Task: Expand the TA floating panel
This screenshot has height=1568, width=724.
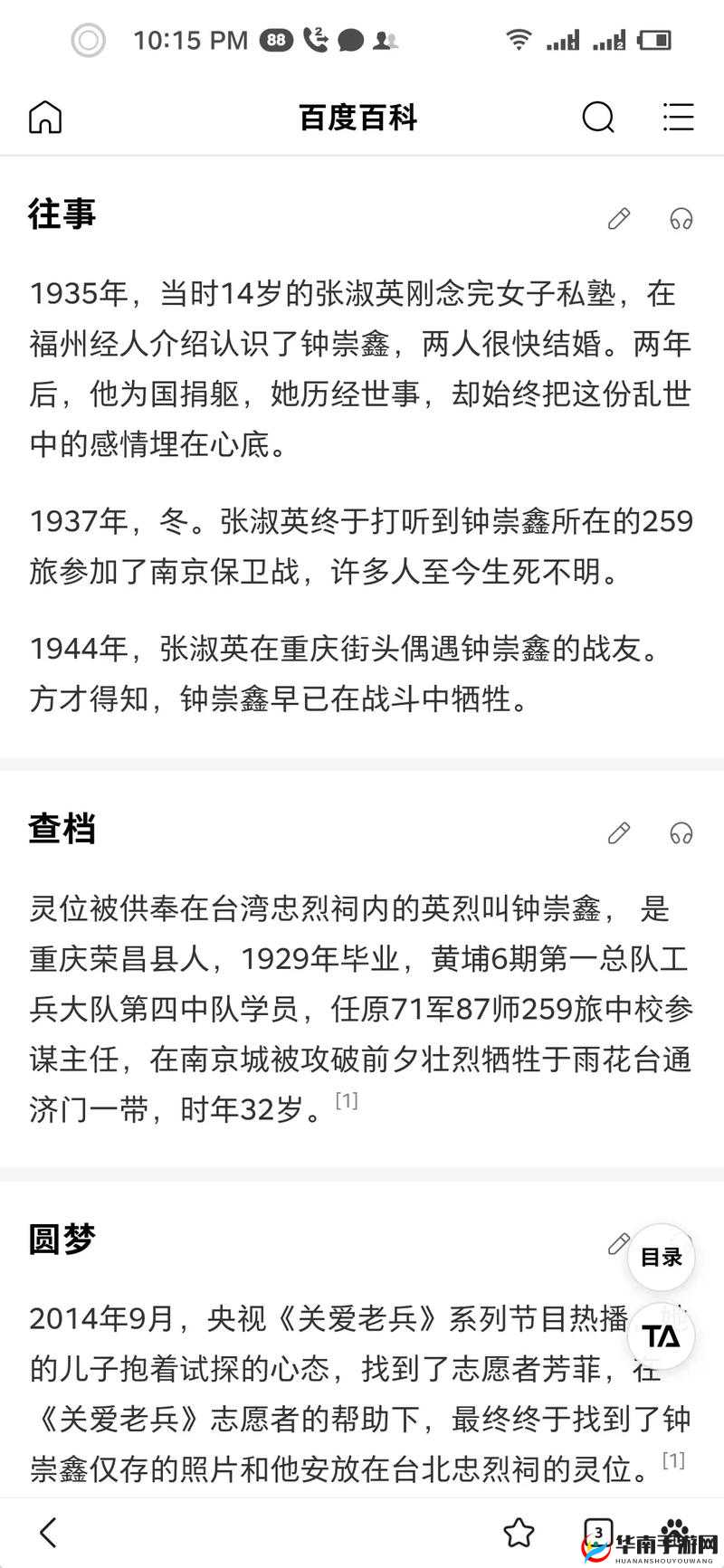Action: (x=661, y=1336)
